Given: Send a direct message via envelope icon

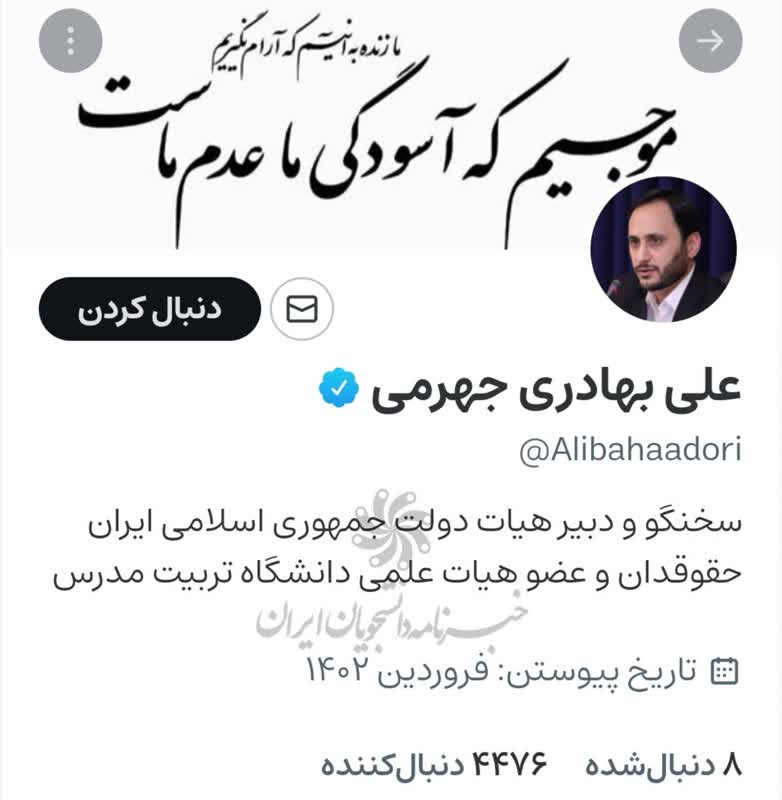Looking at the screenshot, I should tap(302, 310).
